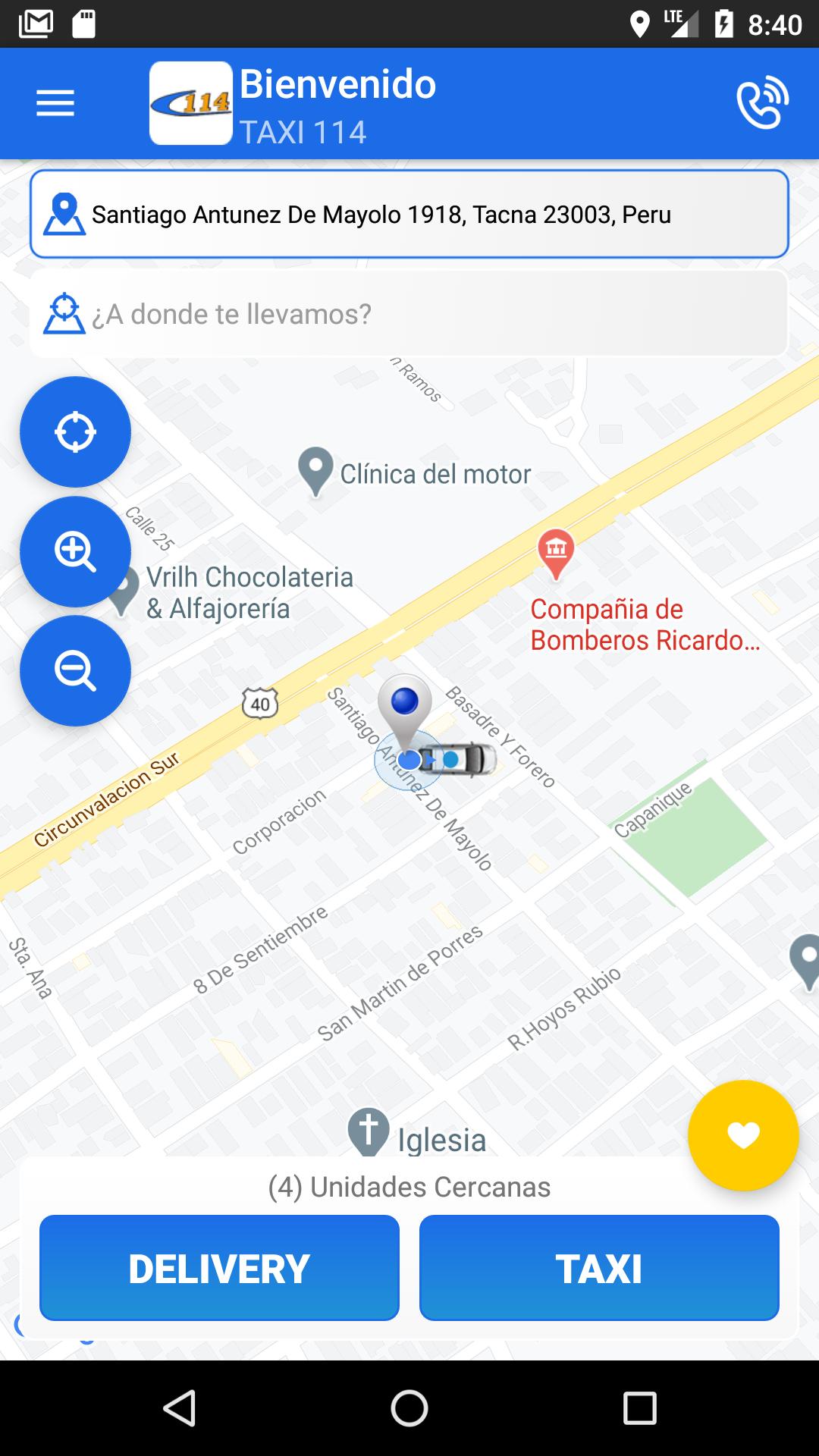Request a TAXI ride
The width and height of the screenshot is (819, 1456).
pos(599,1268)
